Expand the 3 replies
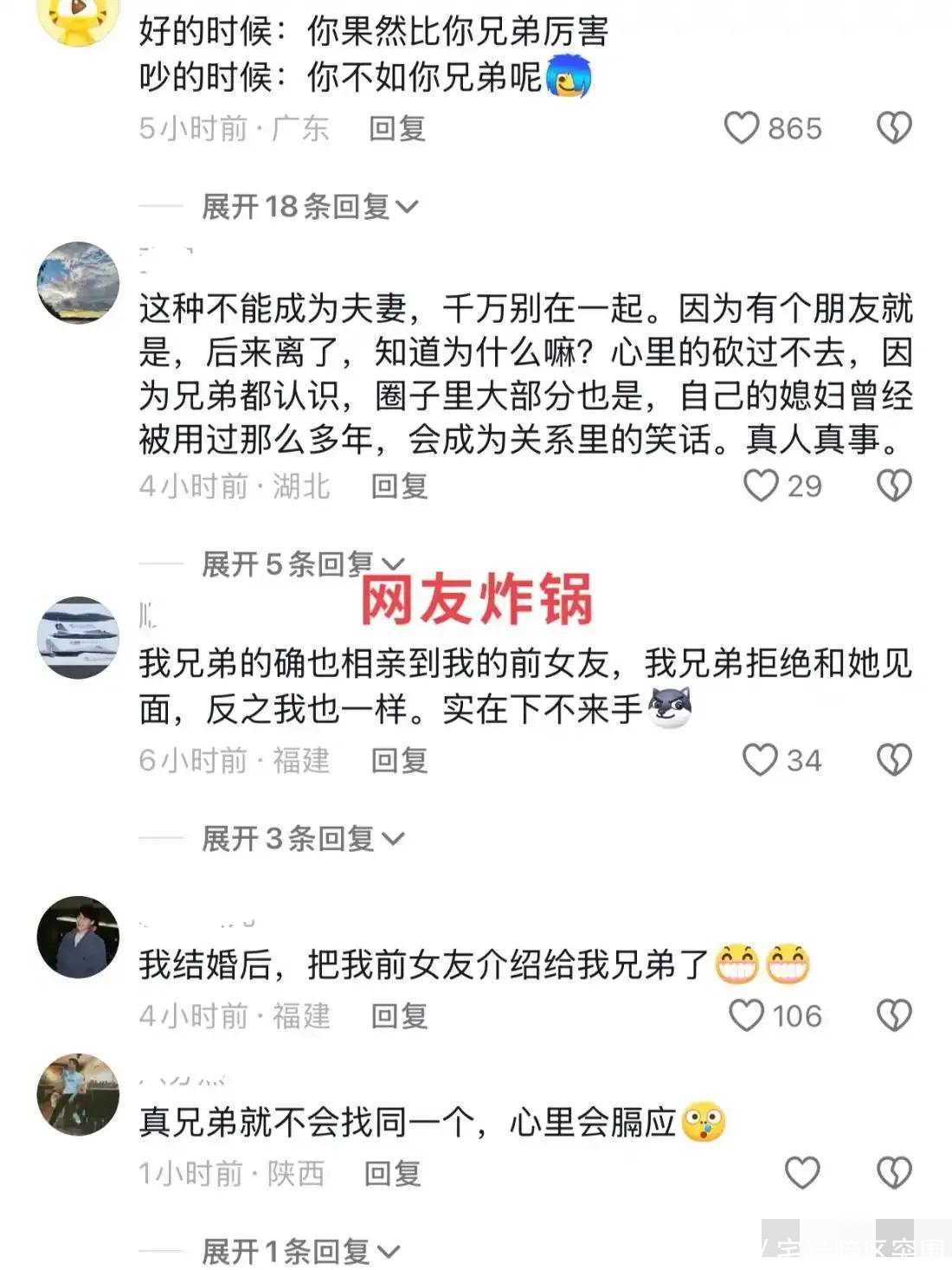Screen dimensions: 952x1270 pyautogui.click(x=302, y=838)
